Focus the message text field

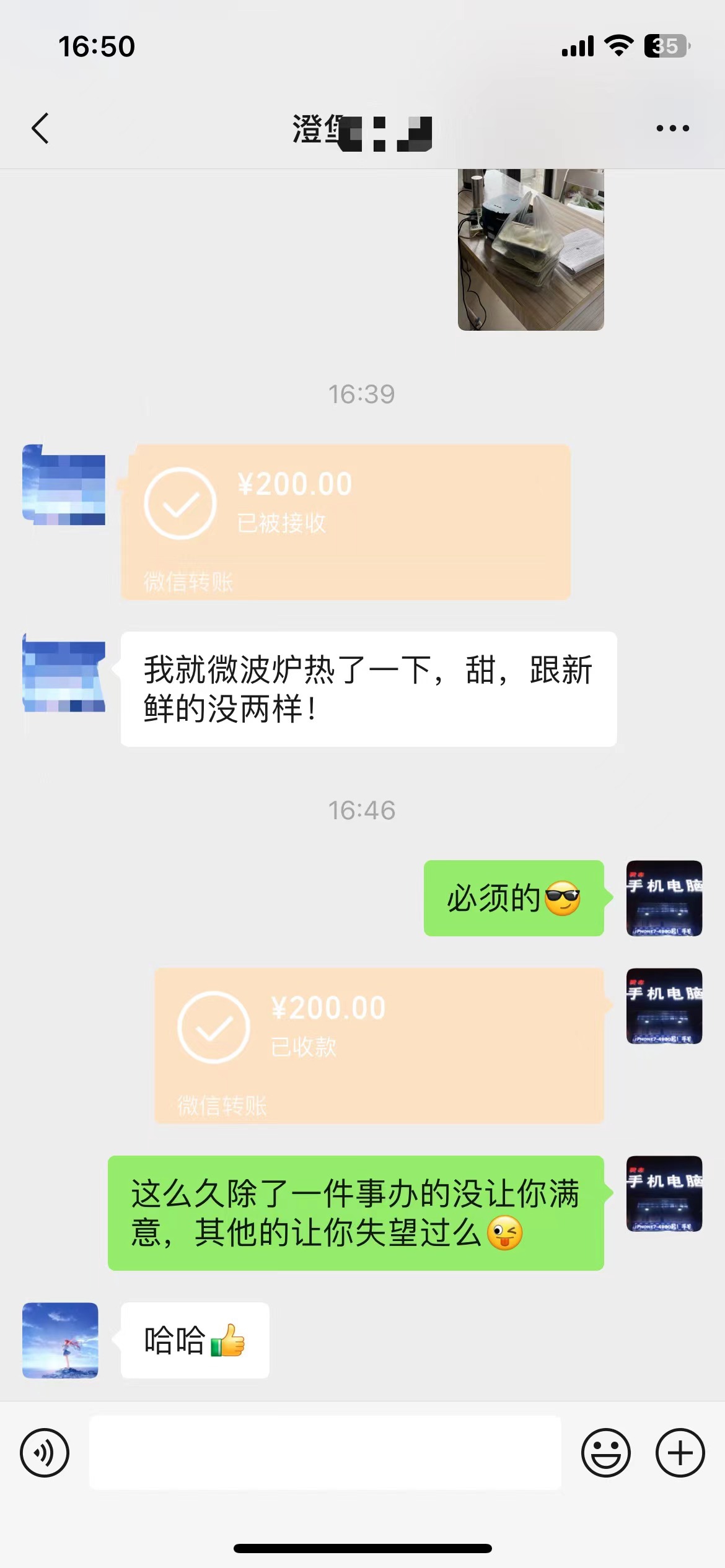point(325,1453)
